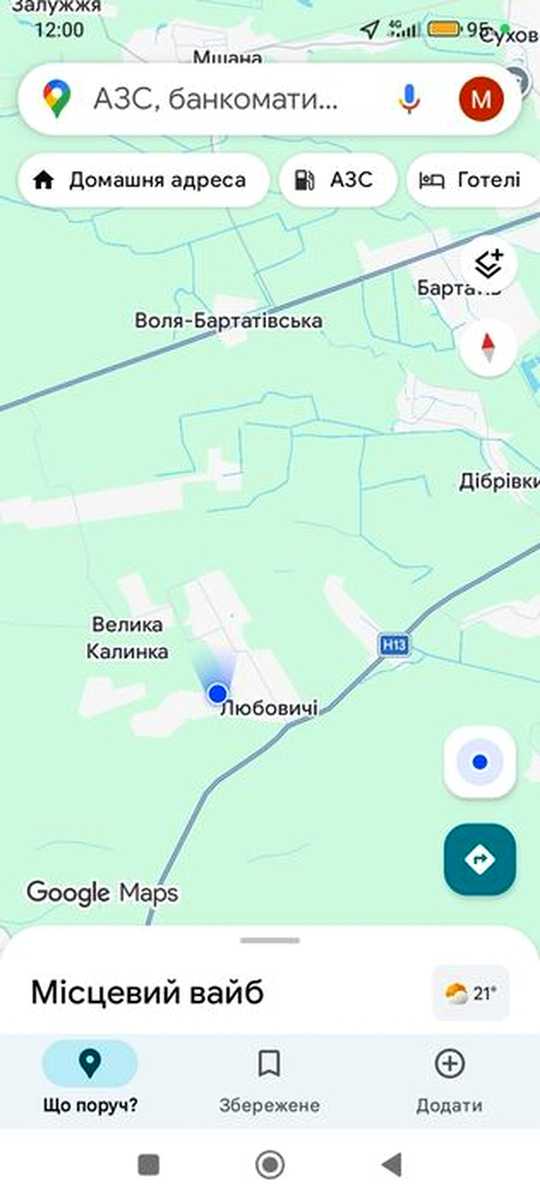Image resolution: width=540 pixels, height=1200 pixels.
Task: Open the weather widget showing 21°
Action: click(471, 993)
